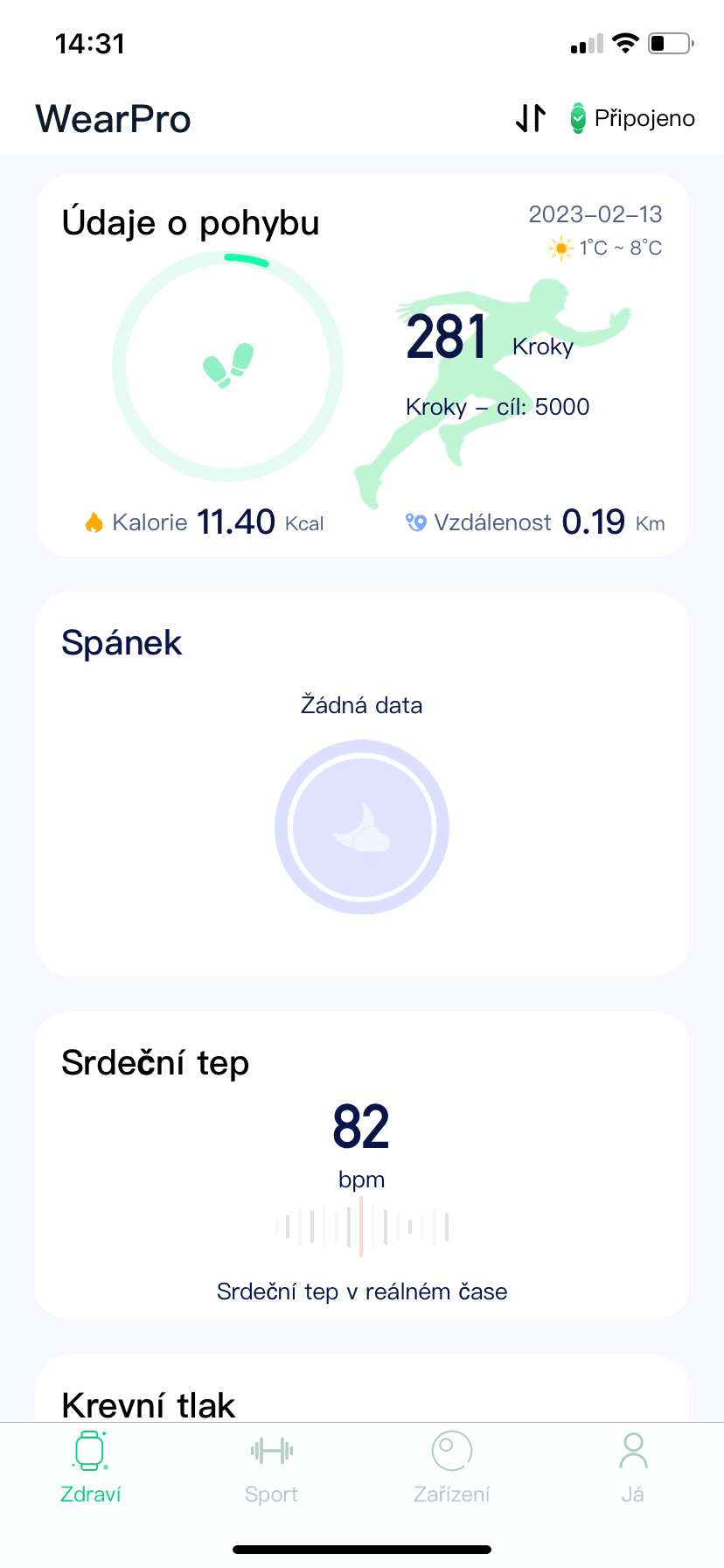
Task: Open the Srdeční tep heart rate card
Action: [x=362, y=1164]
